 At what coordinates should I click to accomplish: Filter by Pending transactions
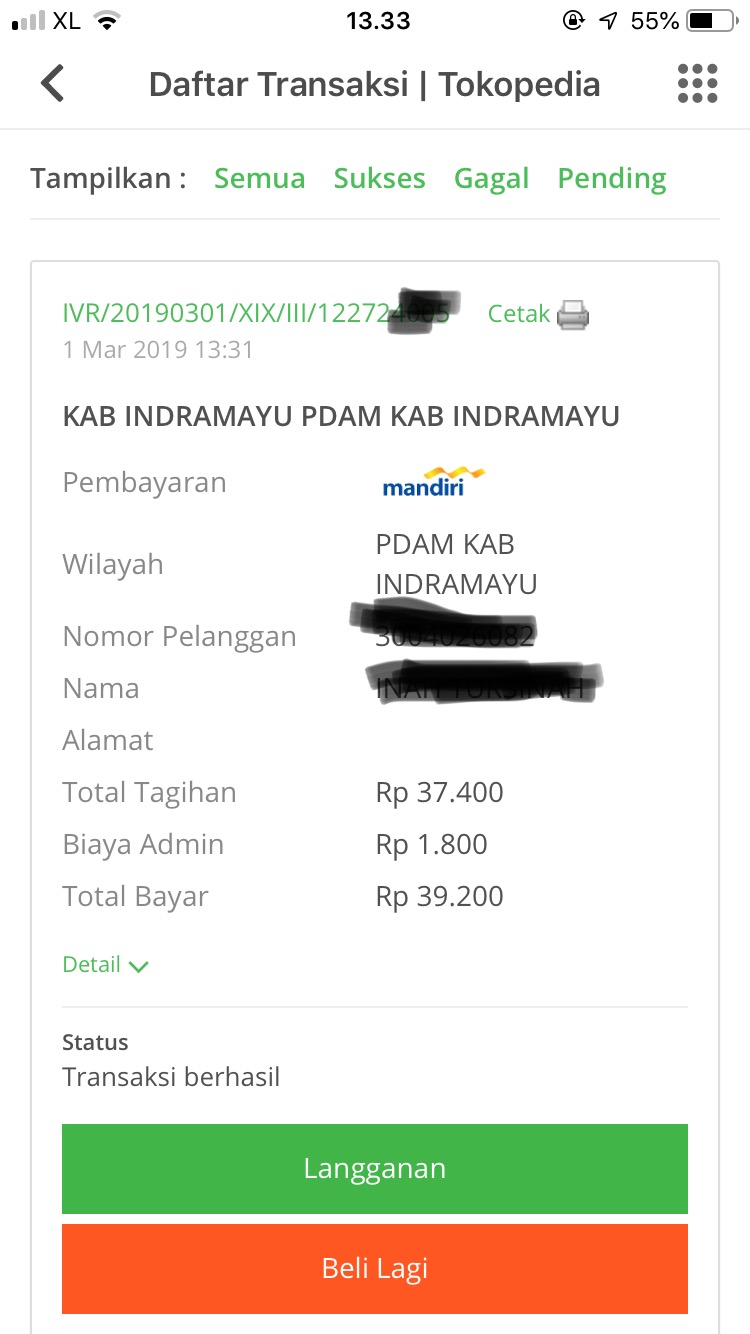tap(611, 179)
